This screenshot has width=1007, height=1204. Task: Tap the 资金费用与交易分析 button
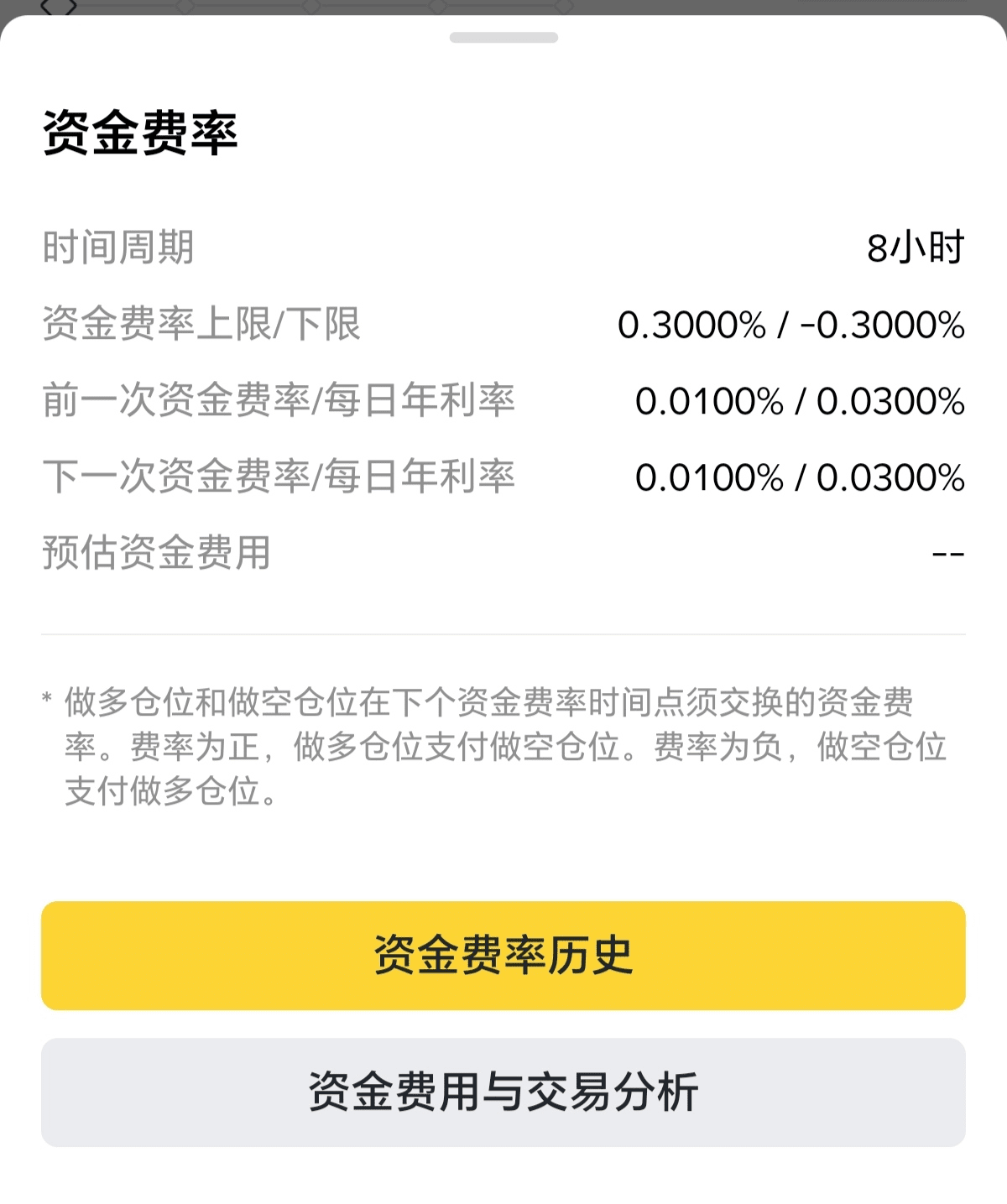[x=503, y=1092]
